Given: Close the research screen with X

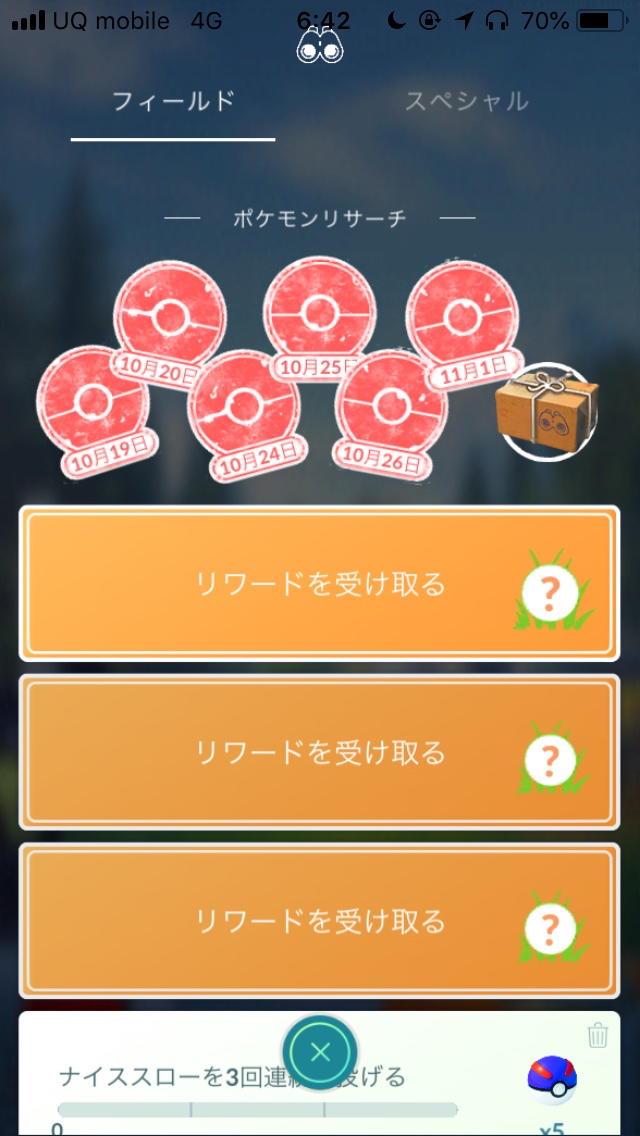Looking at the screenshot, I should coord(320,1052).
